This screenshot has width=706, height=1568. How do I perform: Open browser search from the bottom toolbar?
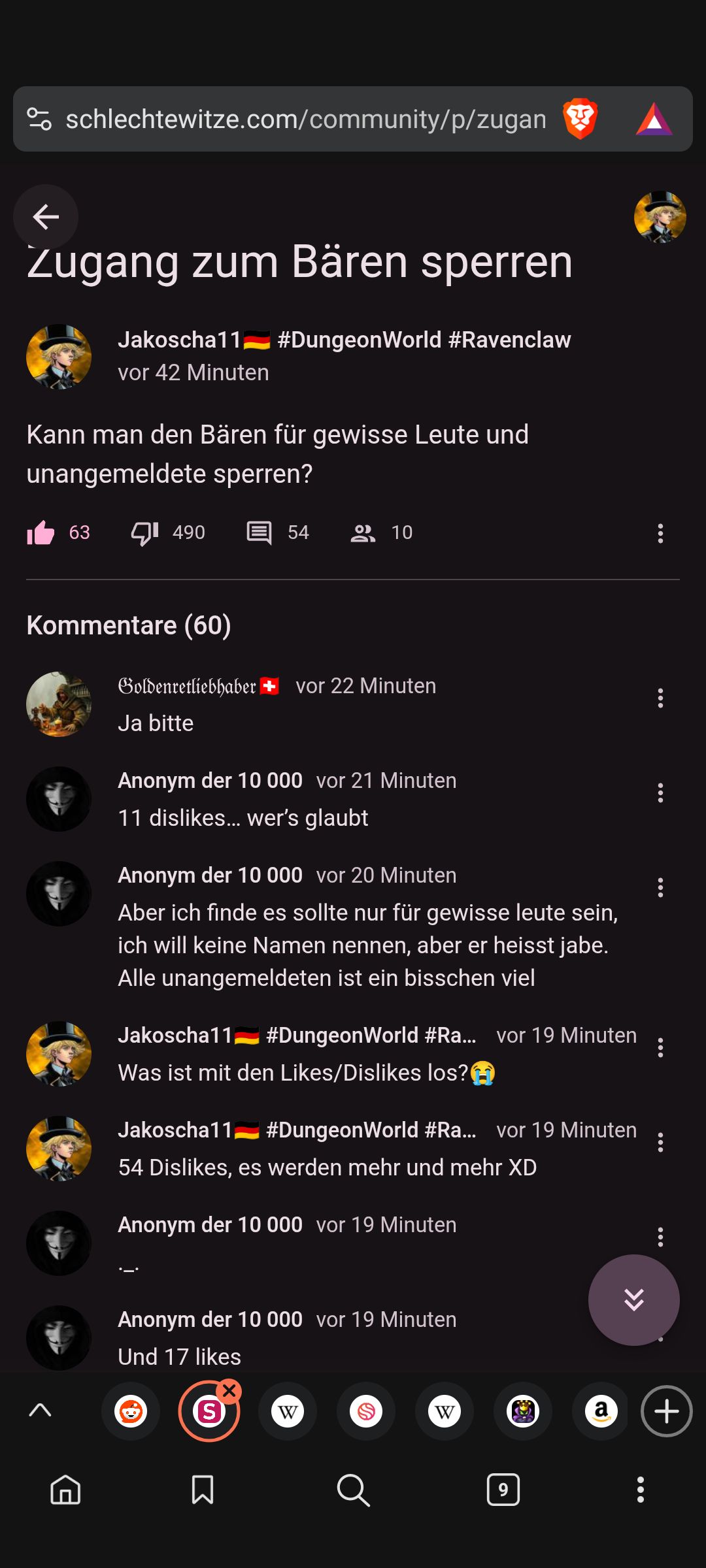click(353, 1490)
